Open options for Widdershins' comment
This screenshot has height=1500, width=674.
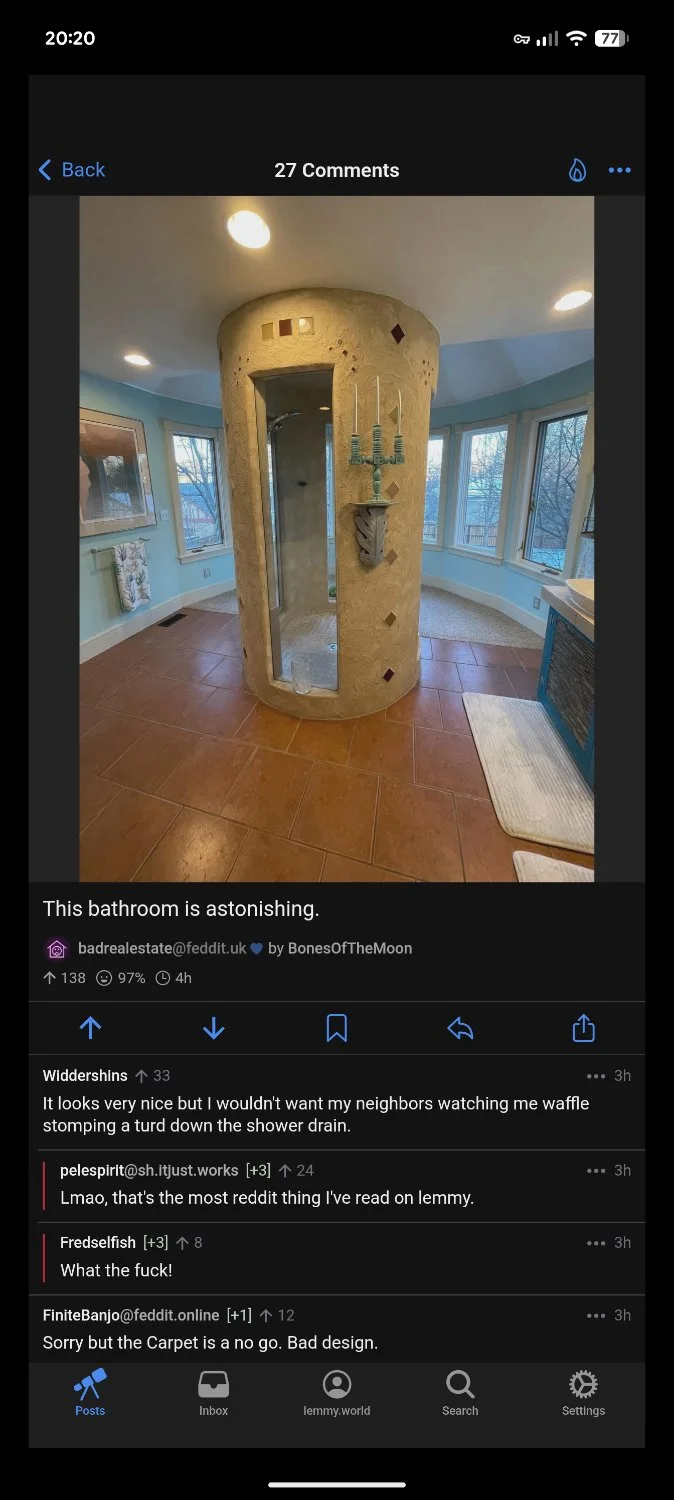click(596, 1076)
